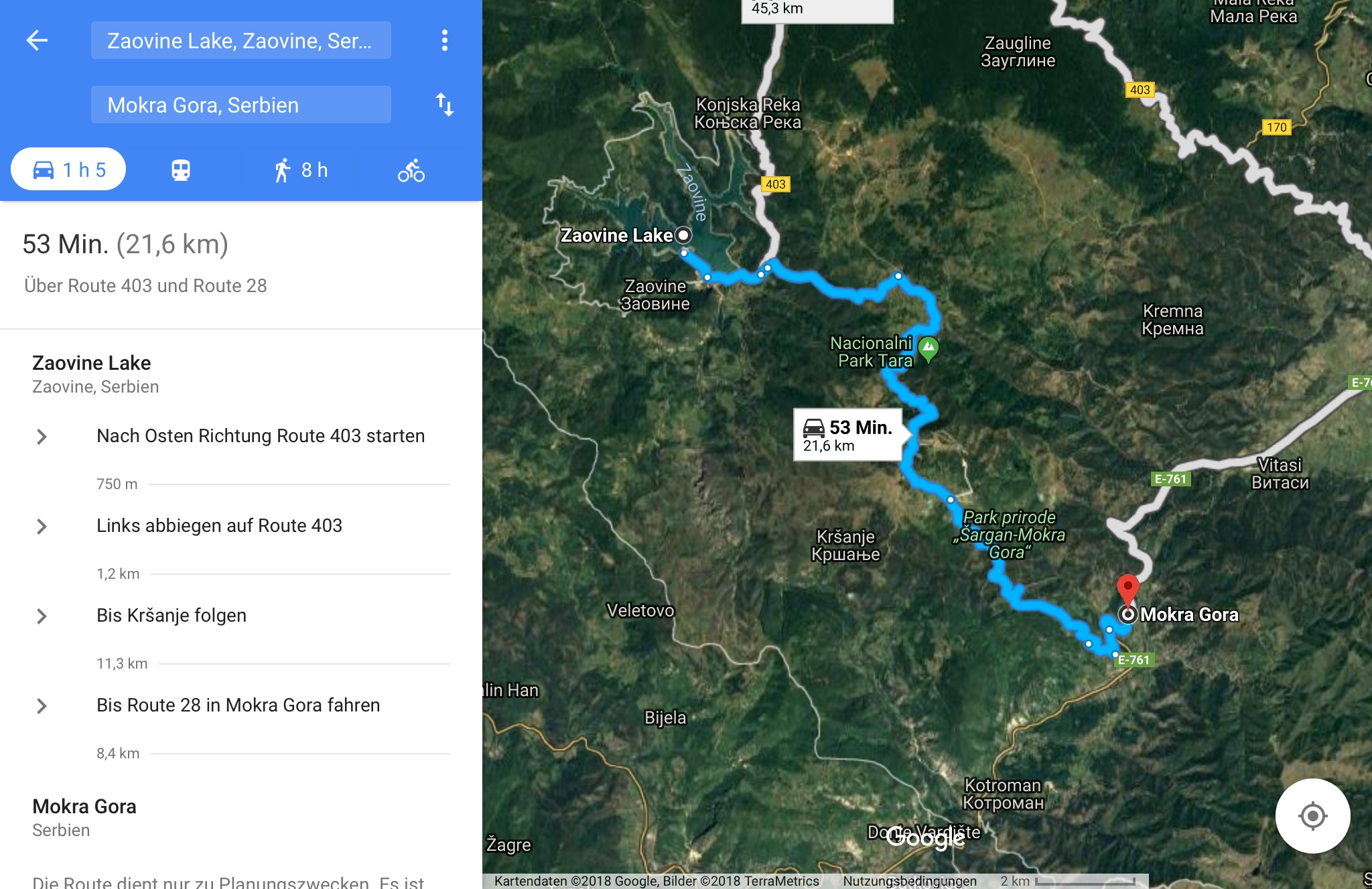
Task: Edit the Zaovine Lake start field
Action: 241,40
